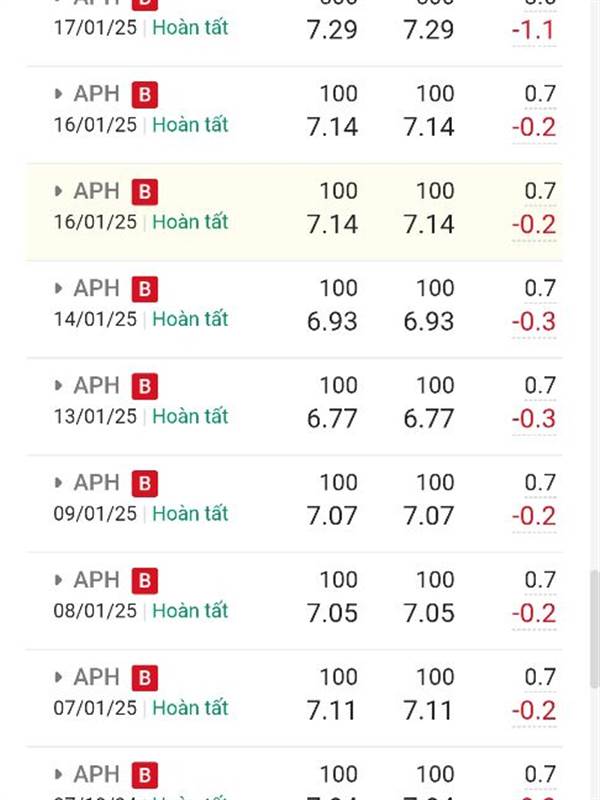
Task: Expand the APH order dated 07/01/25
Action: (58, 678)
